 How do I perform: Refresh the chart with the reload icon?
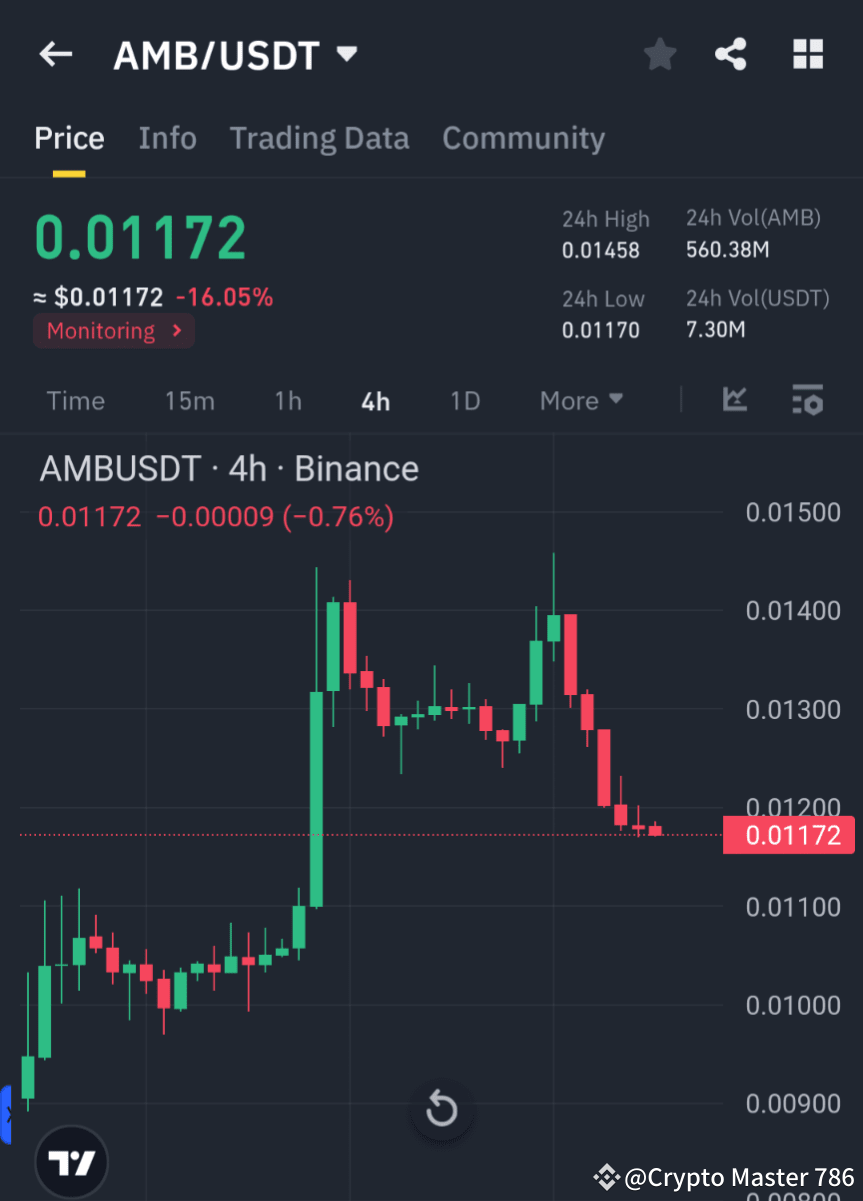tap(441, 1109)
